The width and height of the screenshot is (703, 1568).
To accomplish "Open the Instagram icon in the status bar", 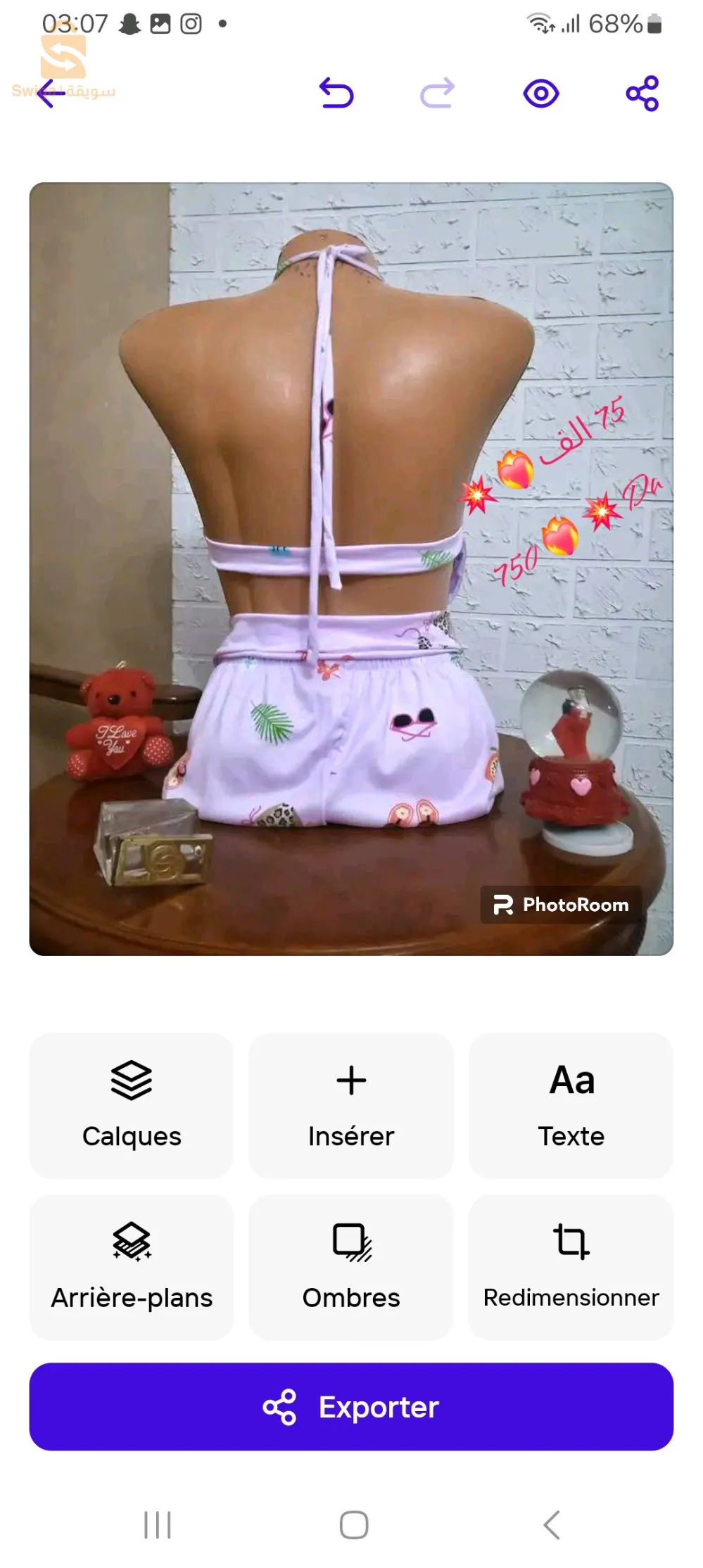I will click(x=189, y=23).
